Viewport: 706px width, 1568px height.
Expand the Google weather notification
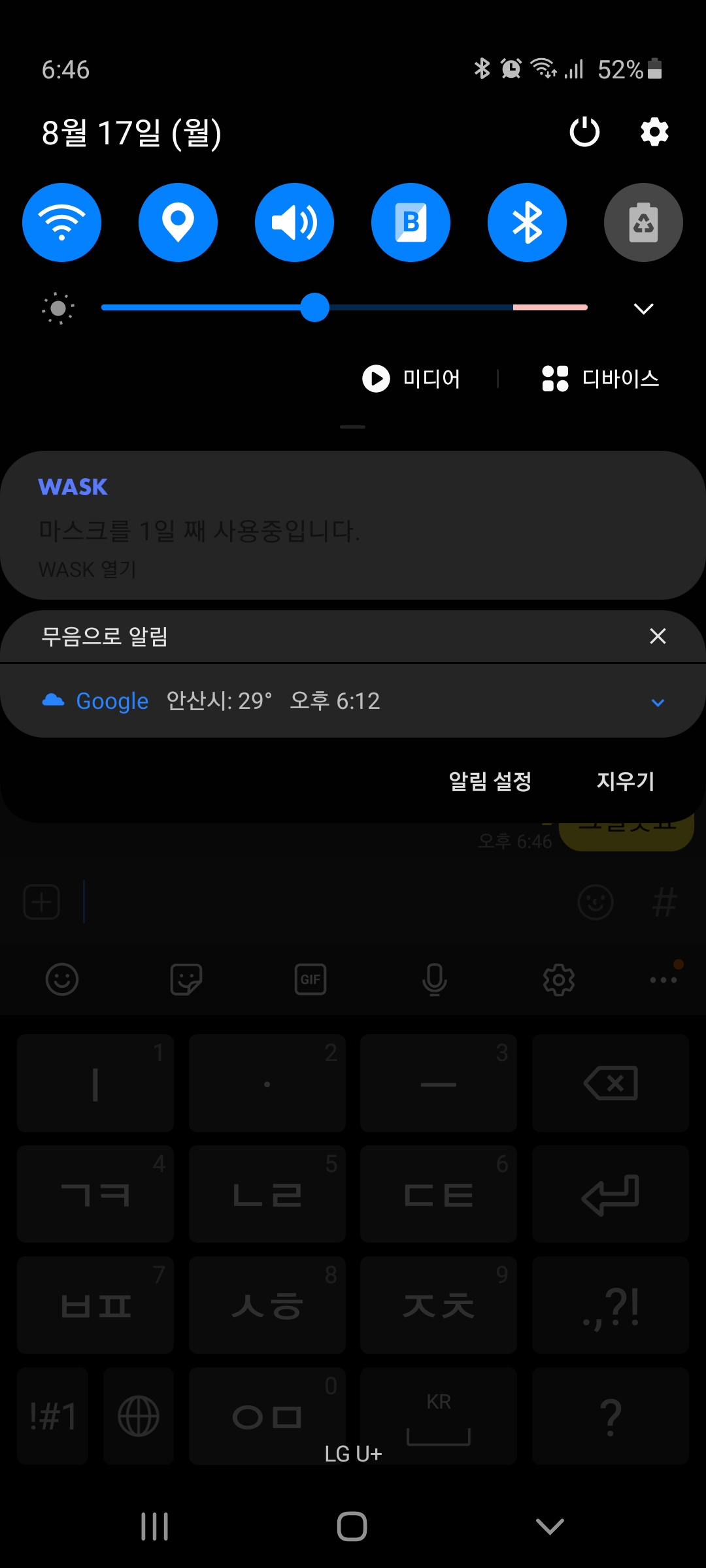658,702
